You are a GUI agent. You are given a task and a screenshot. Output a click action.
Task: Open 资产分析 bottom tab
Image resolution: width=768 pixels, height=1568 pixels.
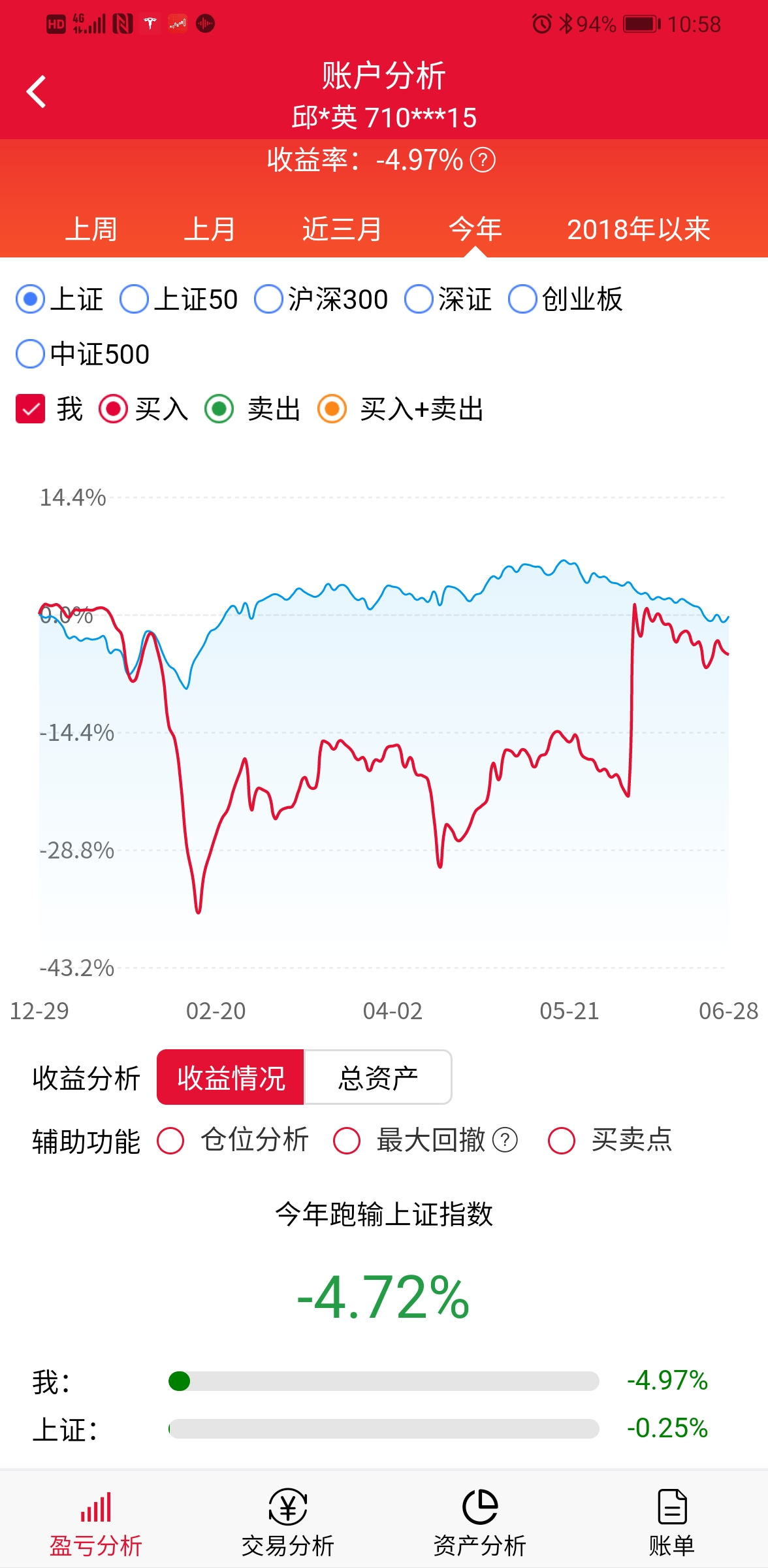point(480,1522)
